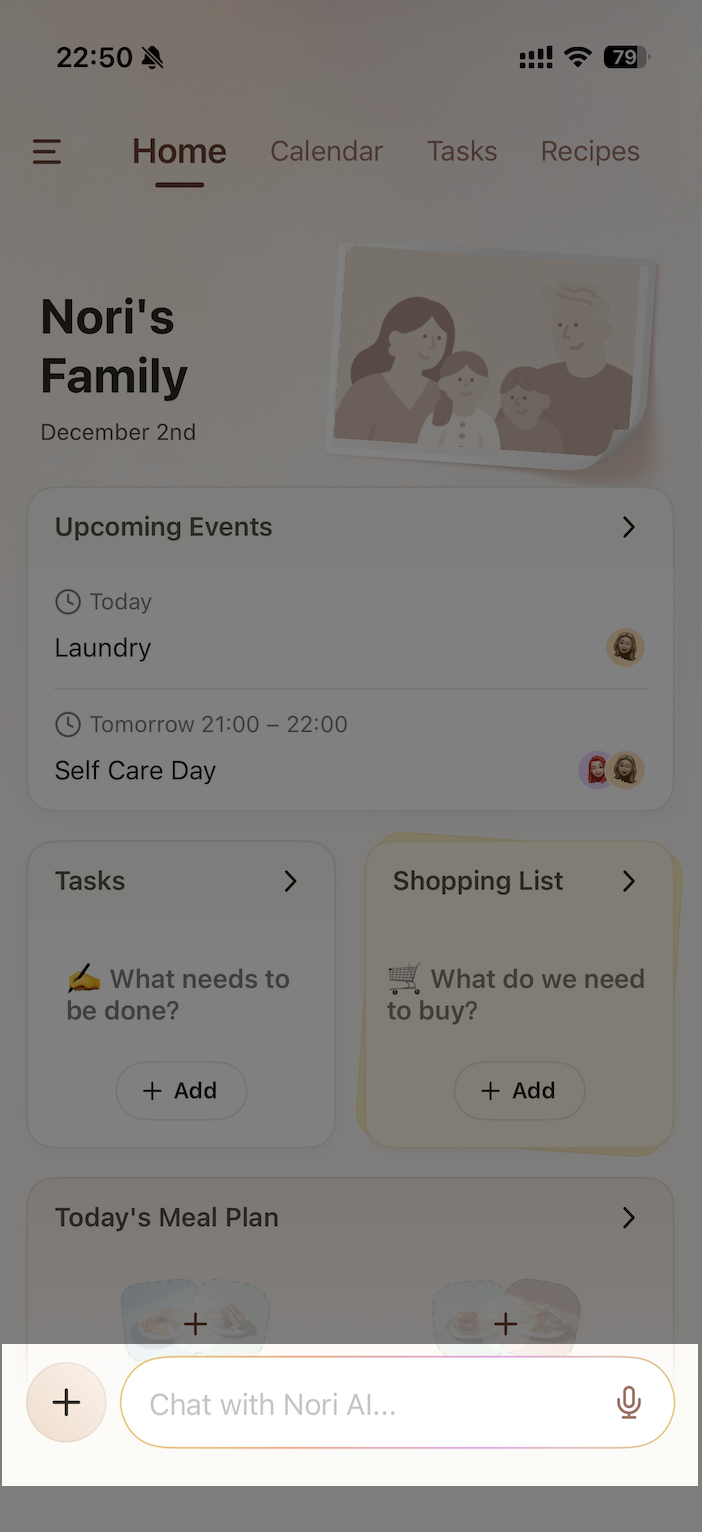Open the Shopping List chevron
Screen dimensions: 702x1532
click(x=628, y=881)
